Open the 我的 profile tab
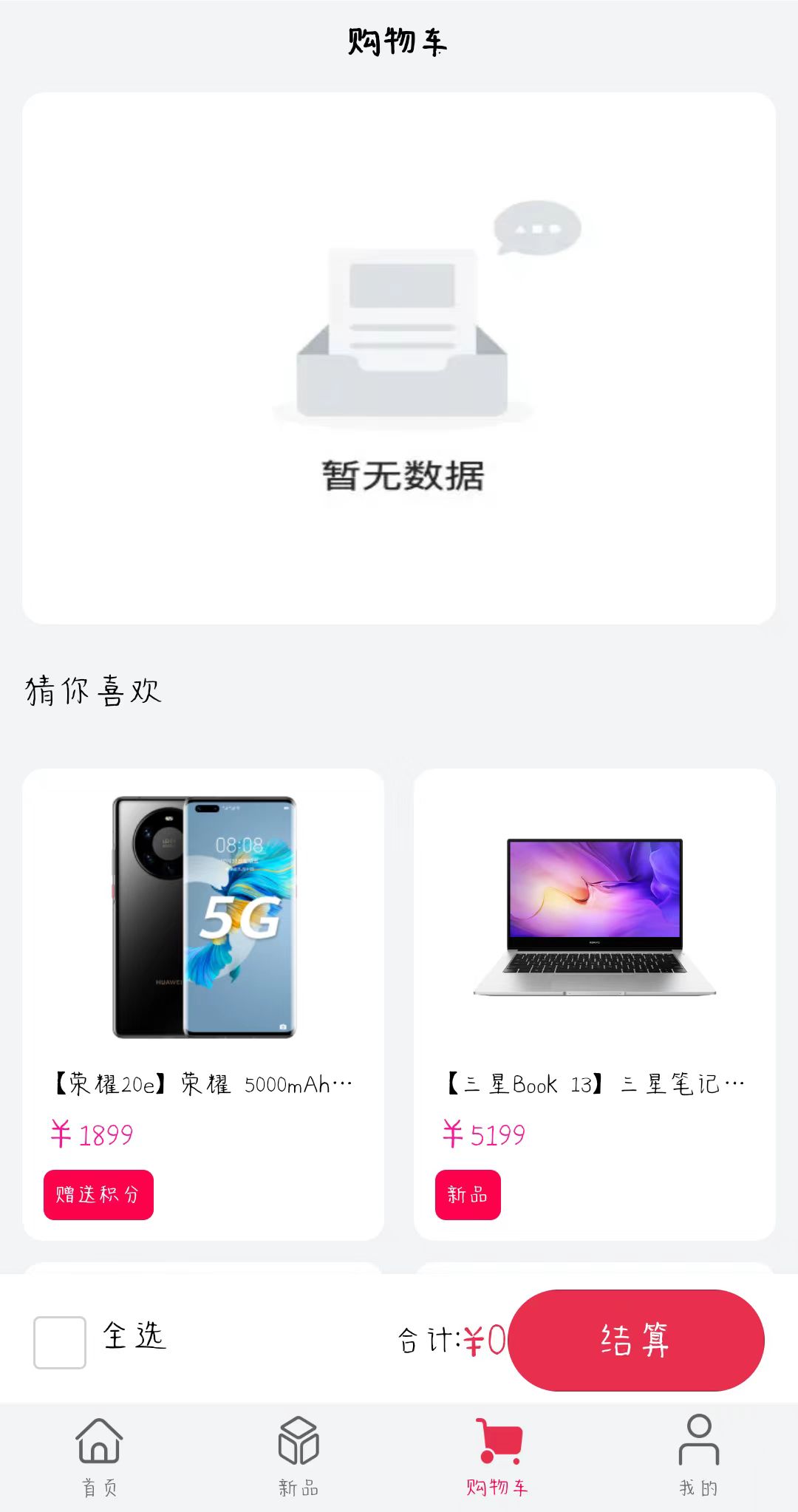Image resolution: width=798 pixels, height=1512 pixels. [698, 1454]
